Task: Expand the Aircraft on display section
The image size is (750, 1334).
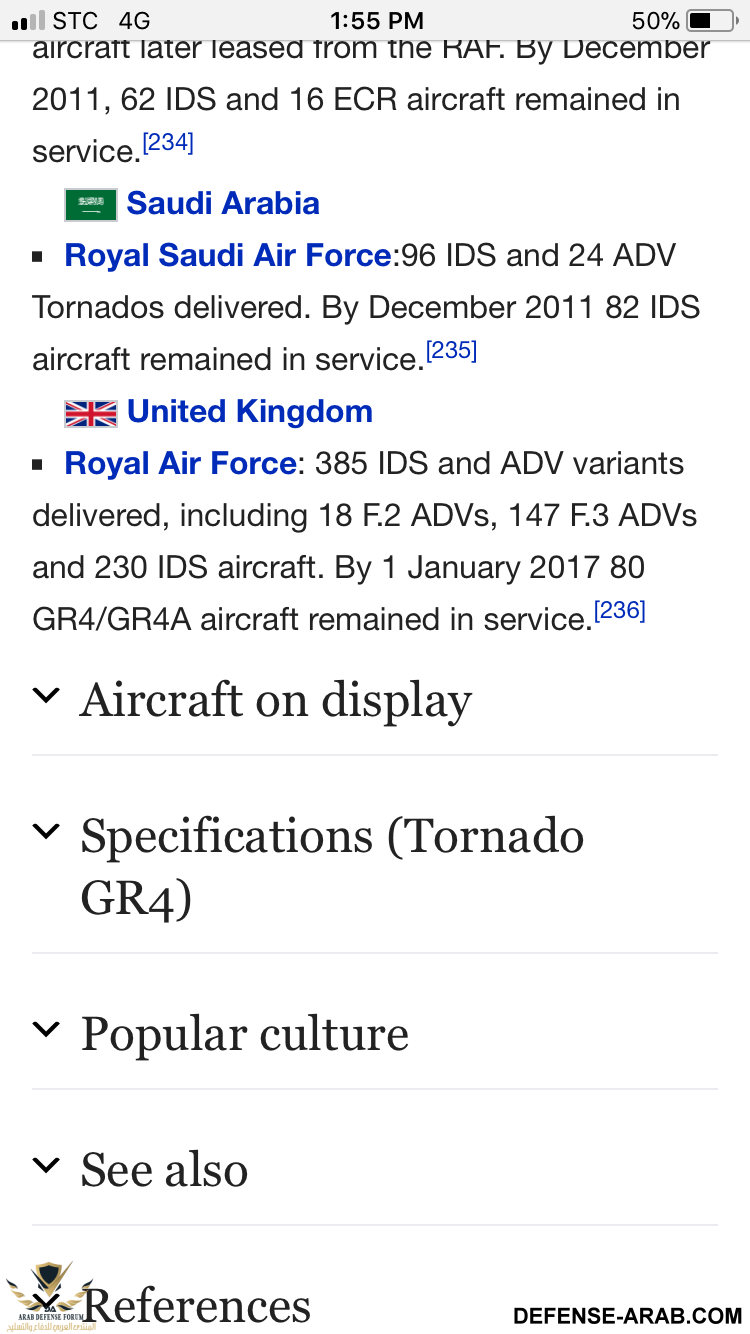Action: [375, 699]
